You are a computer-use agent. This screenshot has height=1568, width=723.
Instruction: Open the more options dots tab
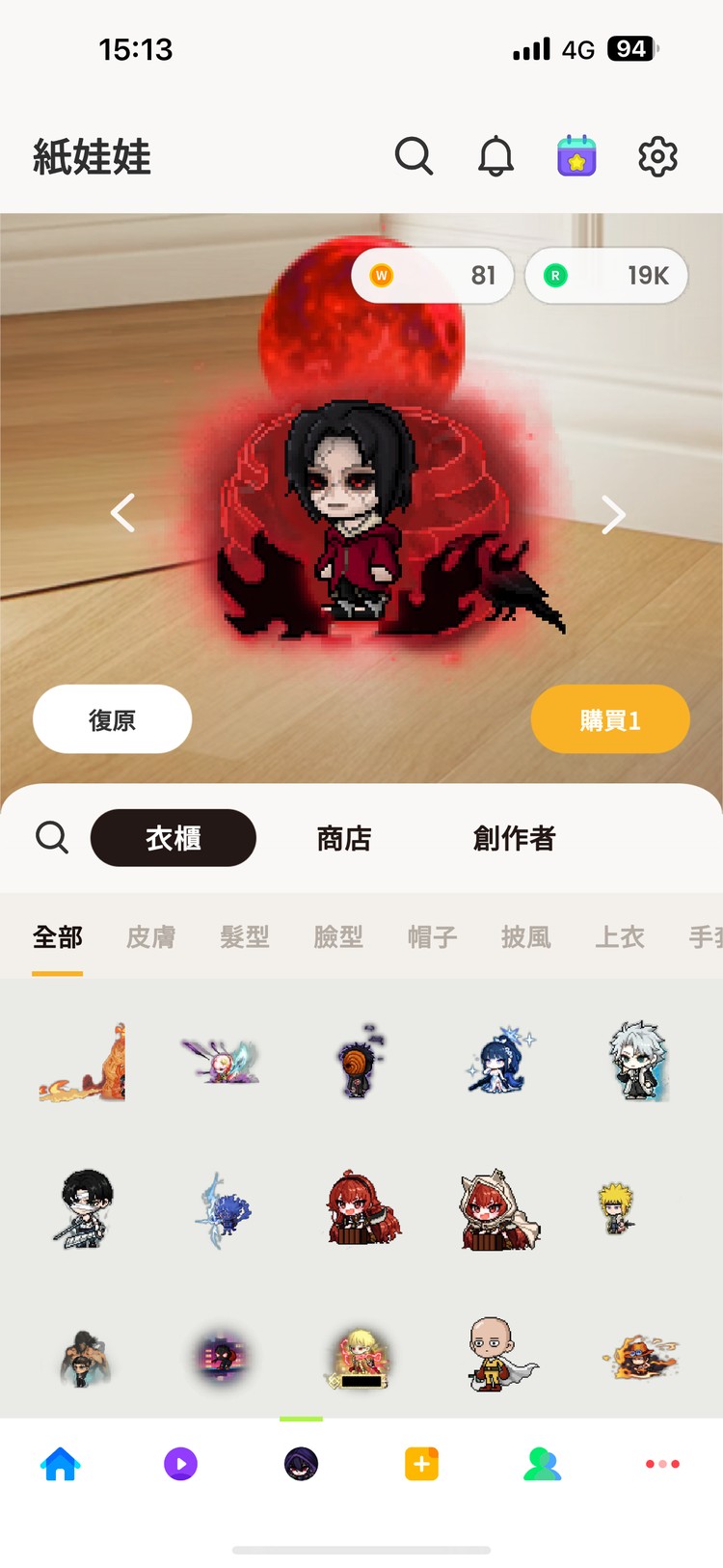tap(662, 1464)
